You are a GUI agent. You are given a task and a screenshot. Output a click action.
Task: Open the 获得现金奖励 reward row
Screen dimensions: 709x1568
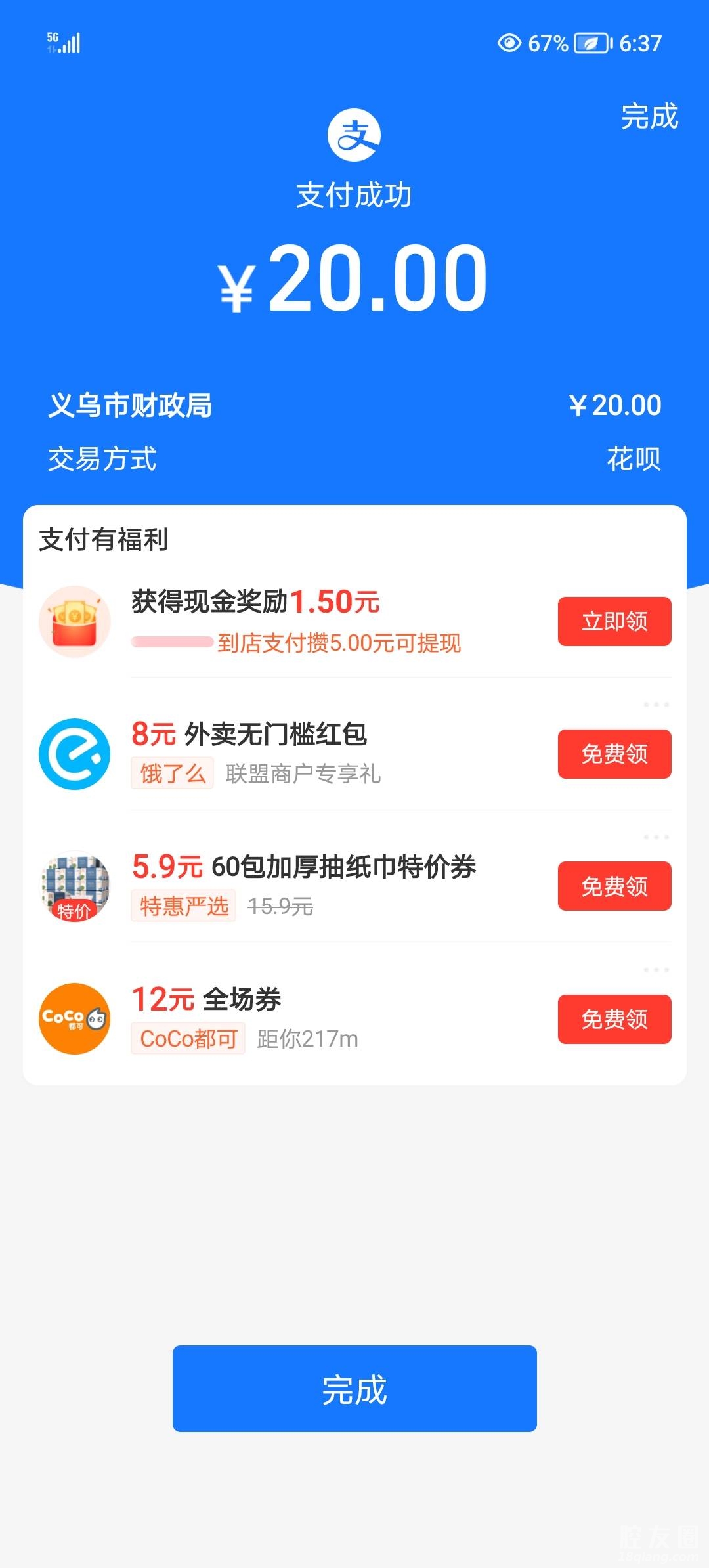[295, 621]
